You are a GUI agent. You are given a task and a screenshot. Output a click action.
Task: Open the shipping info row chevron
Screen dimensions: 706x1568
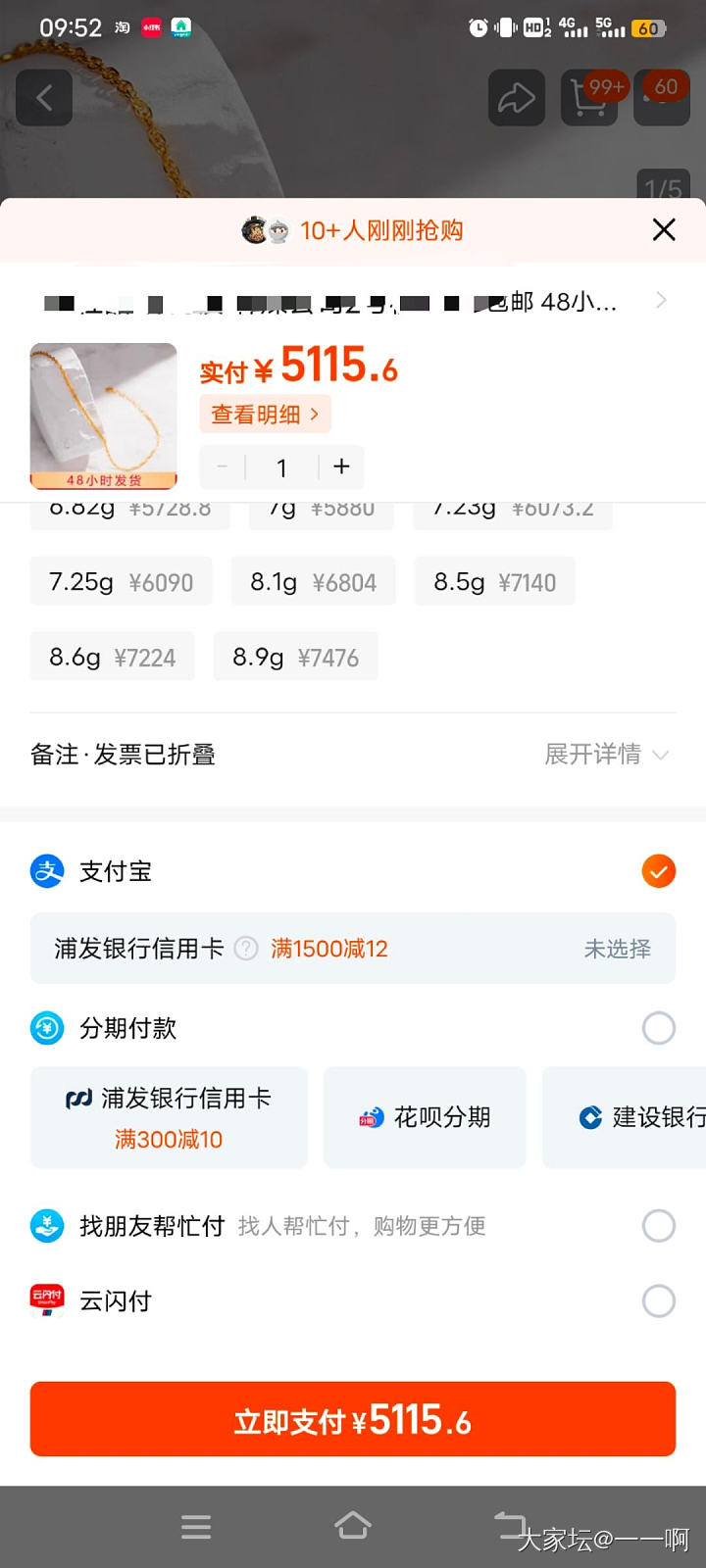click(x=661, y=301)
